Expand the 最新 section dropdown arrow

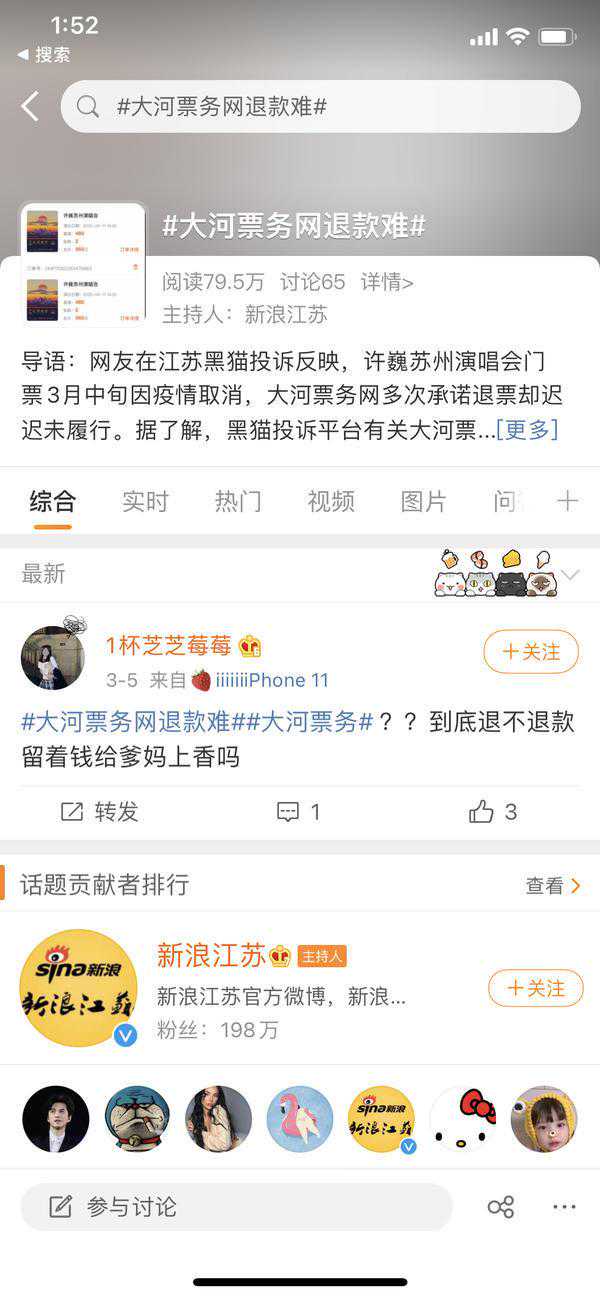coord(571,575)
